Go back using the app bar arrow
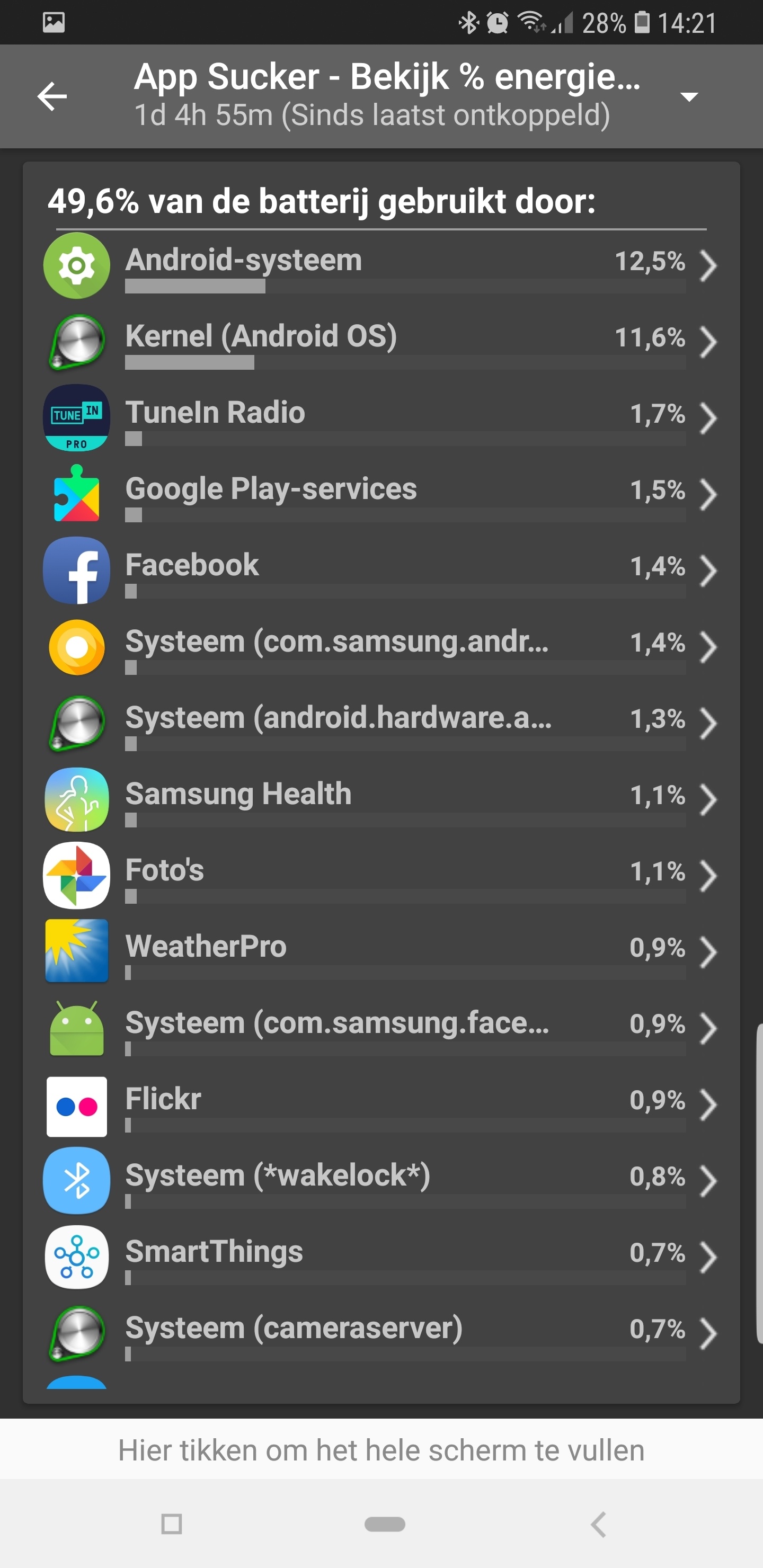The height and width of the screenshot is (1568, 763). (52, 96)
